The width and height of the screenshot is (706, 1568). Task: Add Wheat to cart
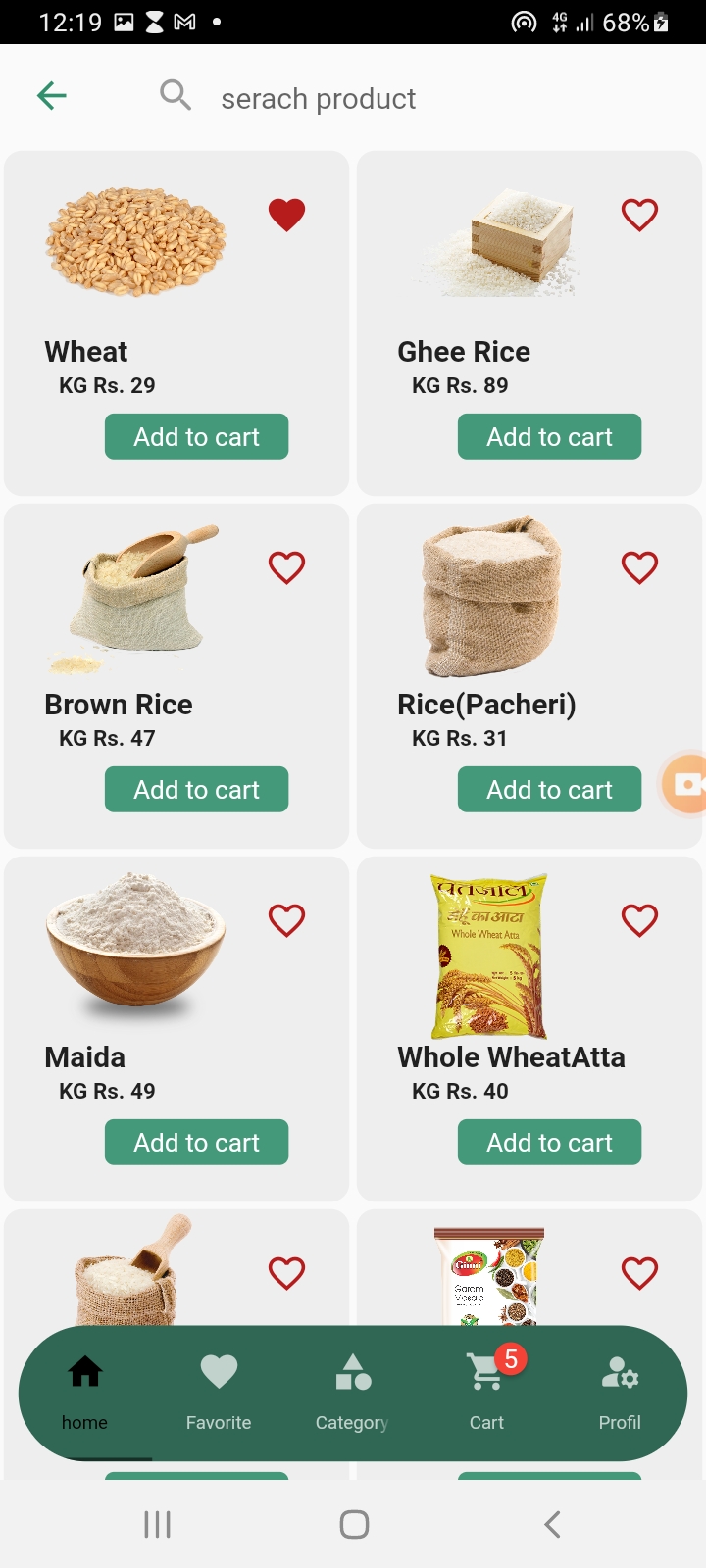click(196, 436)
